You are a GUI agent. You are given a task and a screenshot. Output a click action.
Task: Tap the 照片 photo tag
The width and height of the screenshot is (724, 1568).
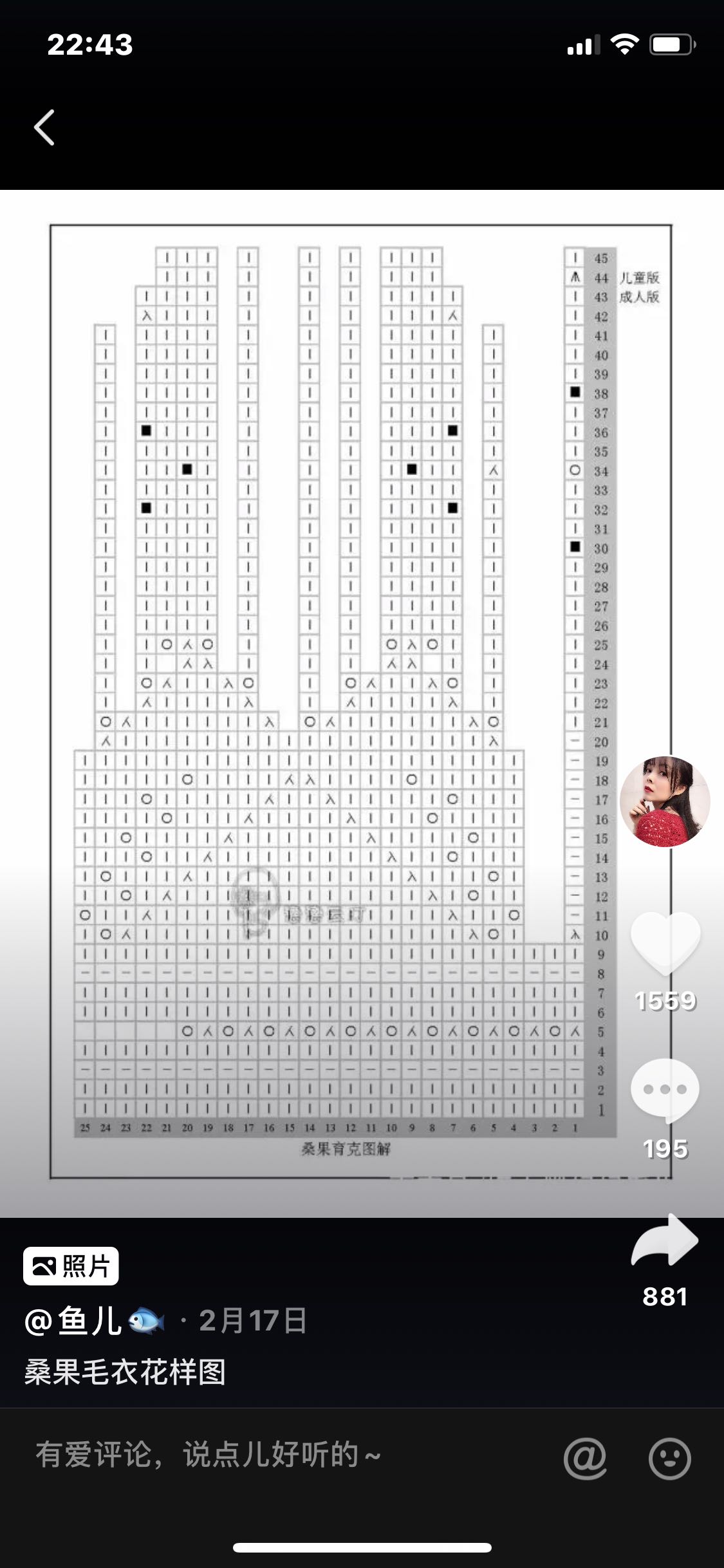point(71,1266)
